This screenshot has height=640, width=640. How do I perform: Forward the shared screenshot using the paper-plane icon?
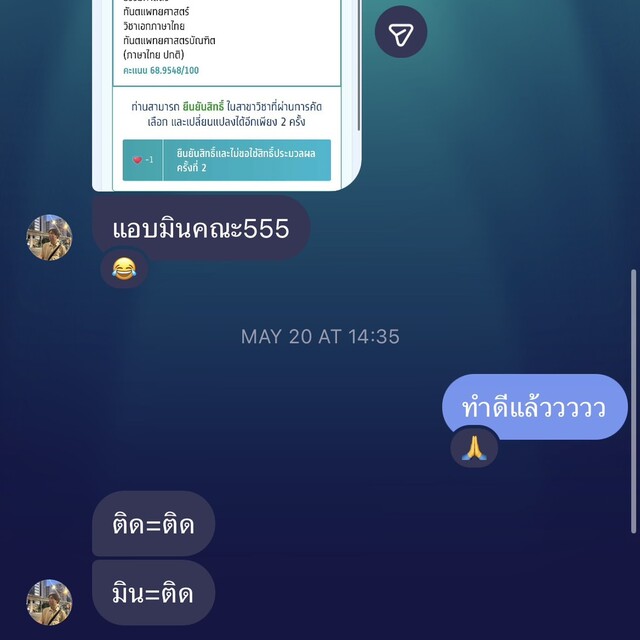pos(400,35)
